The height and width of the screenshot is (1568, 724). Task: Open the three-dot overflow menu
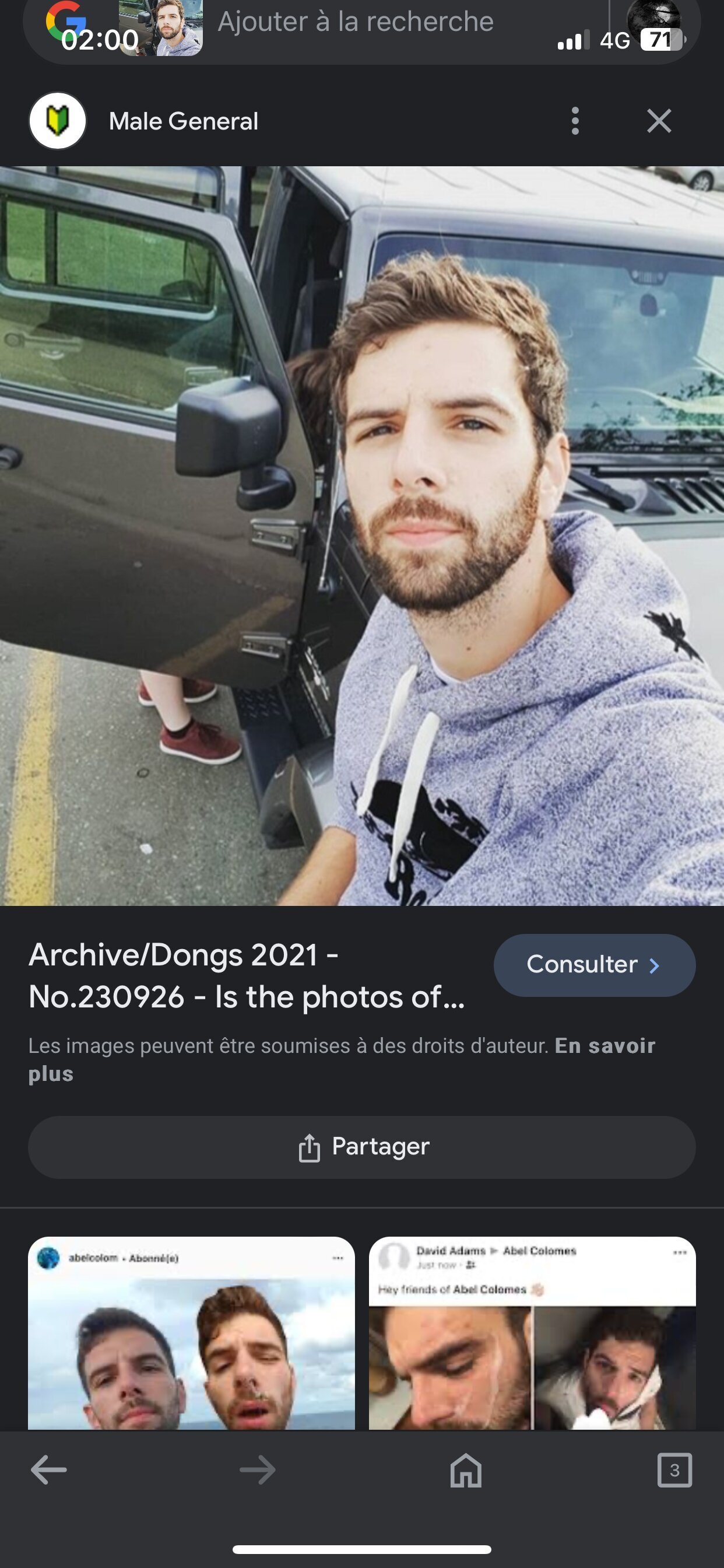[x=575, y=121]
